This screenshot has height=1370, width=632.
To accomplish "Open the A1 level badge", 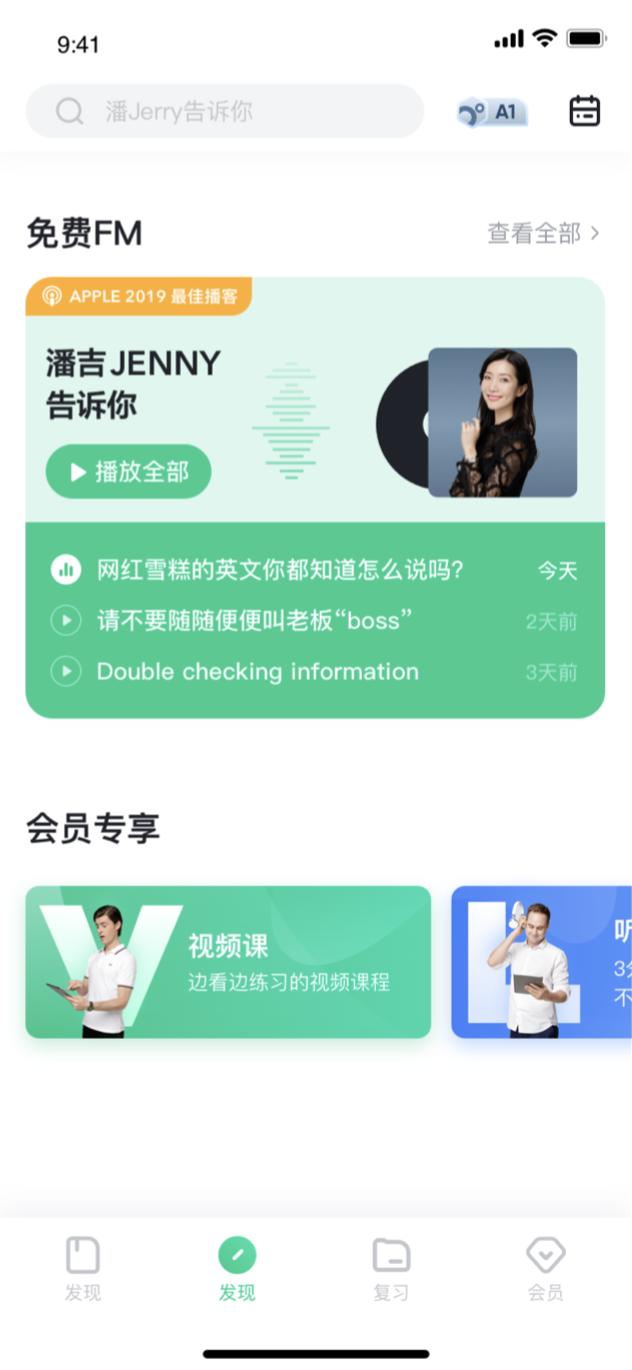I will 492,112.
